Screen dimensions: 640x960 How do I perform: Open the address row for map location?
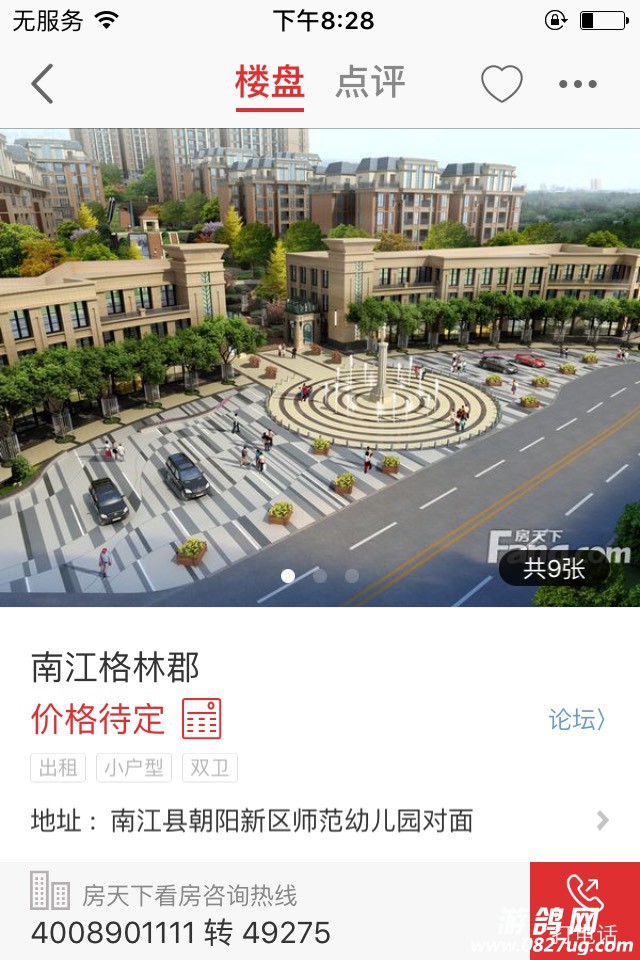pyautogui.click(x=320, y=821)
